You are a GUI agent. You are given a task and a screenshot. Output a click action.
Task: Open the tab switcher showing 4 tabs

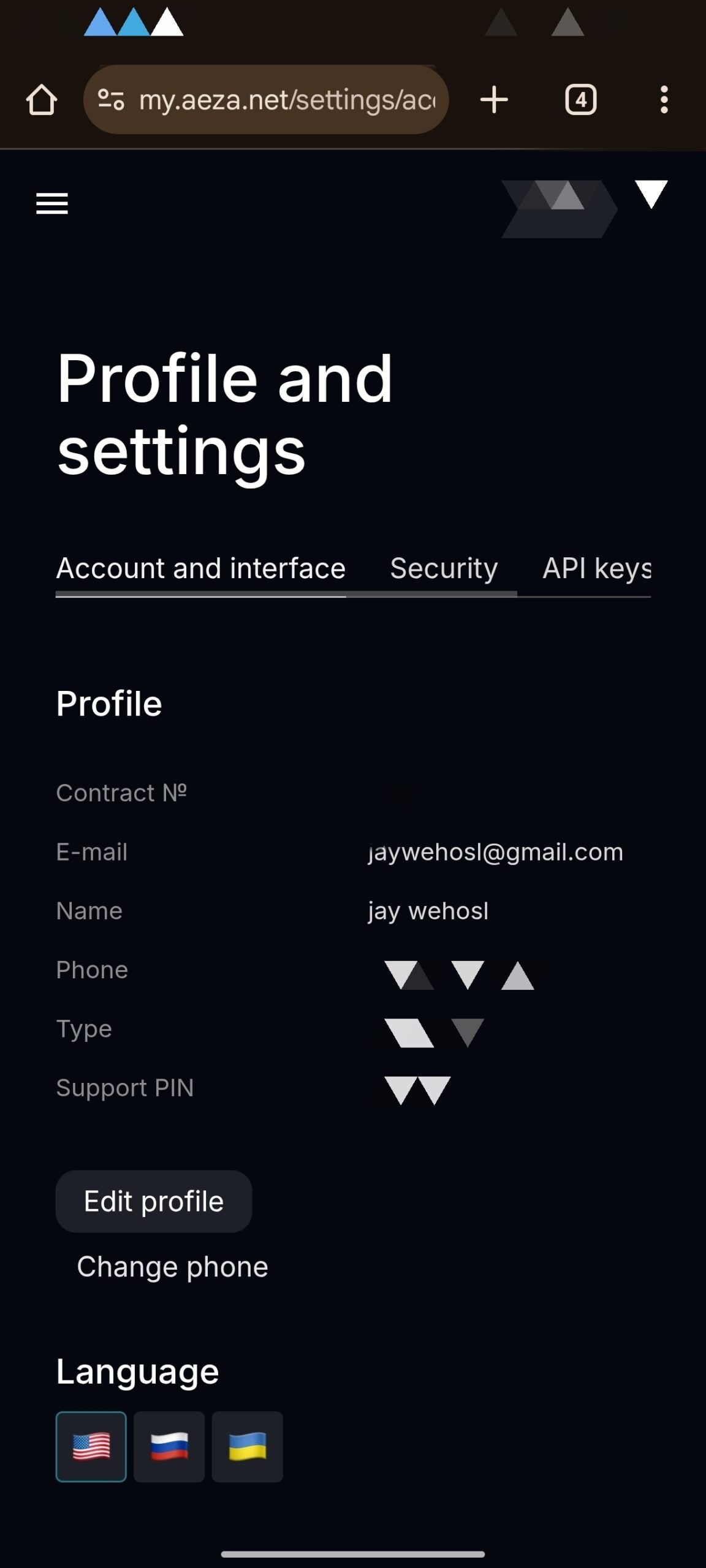[580, 100]
